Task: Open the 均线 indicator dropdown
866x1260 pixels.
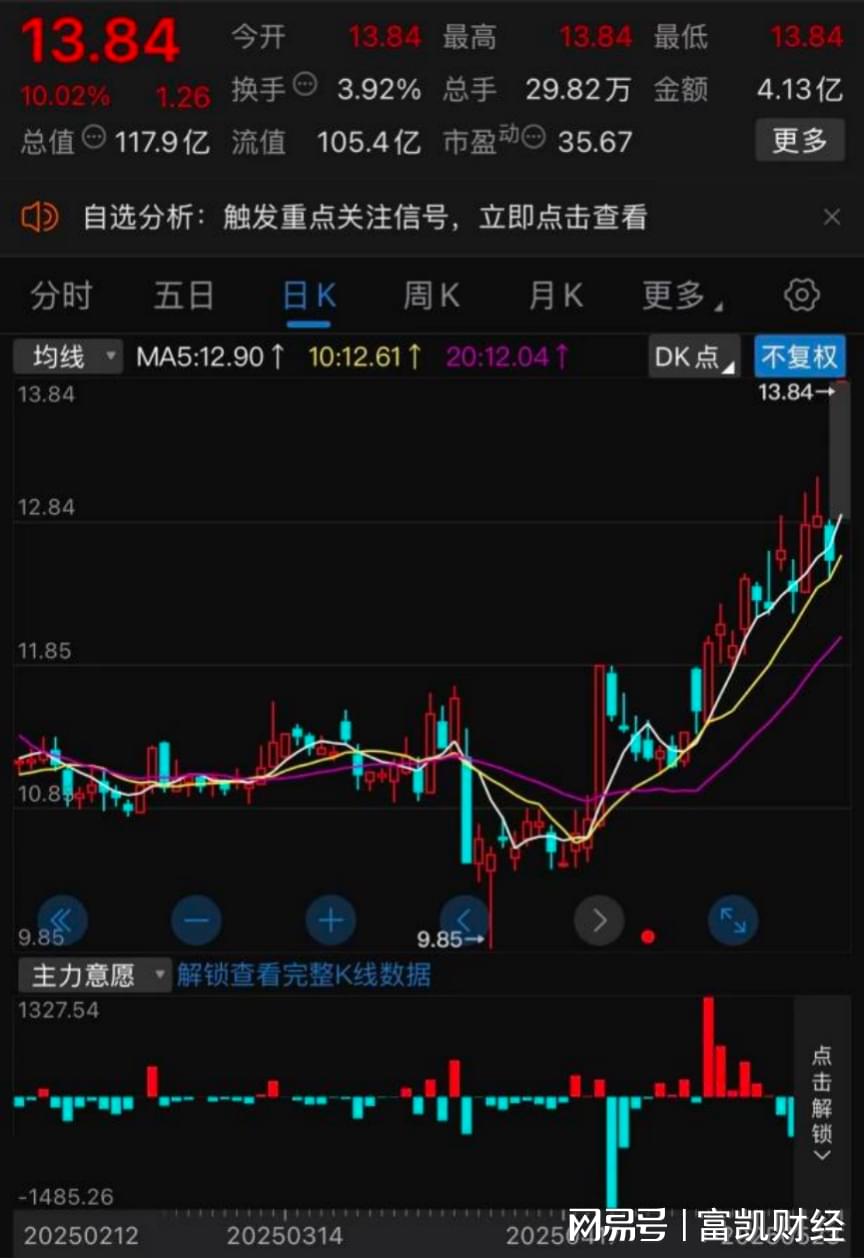Action: click(69, 356)
